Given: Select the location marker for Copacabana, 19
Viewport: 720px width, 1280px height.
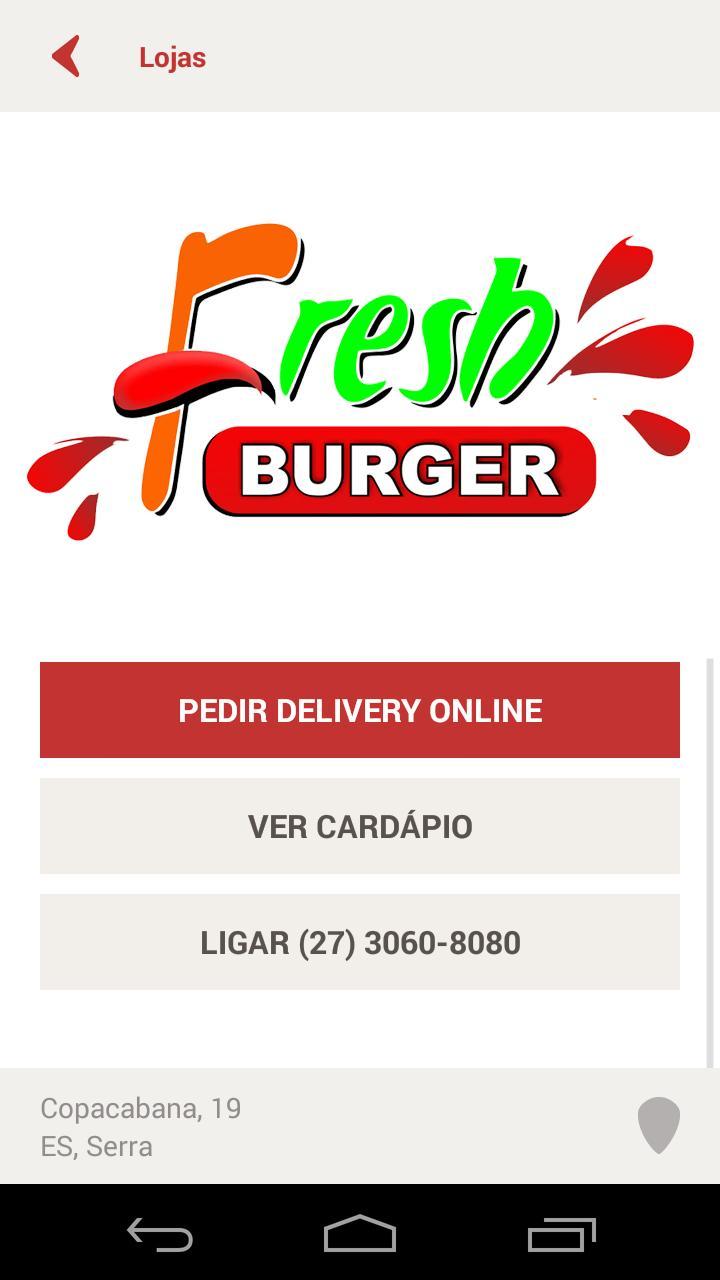Looking at the screenshot, I should (658, 1126).
